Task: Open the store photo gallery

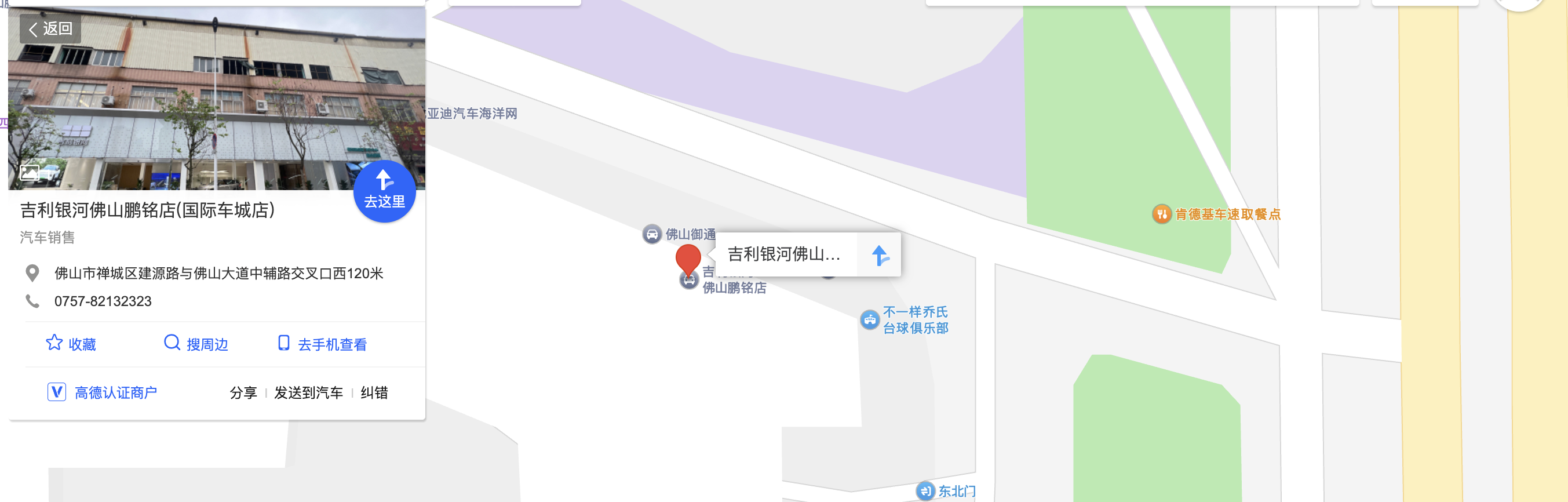Action: tap(30, 173)
